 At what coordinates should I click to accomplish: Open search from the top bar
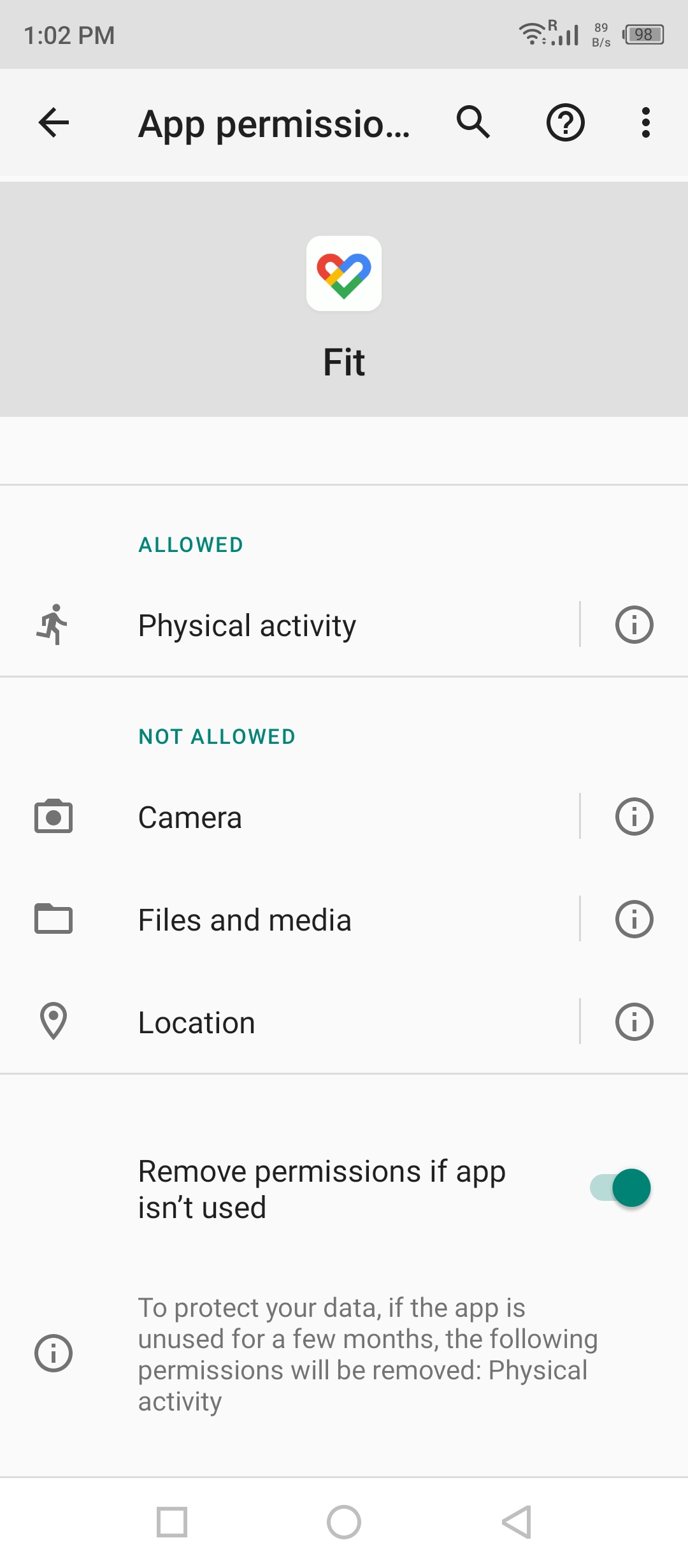(472, 122)
